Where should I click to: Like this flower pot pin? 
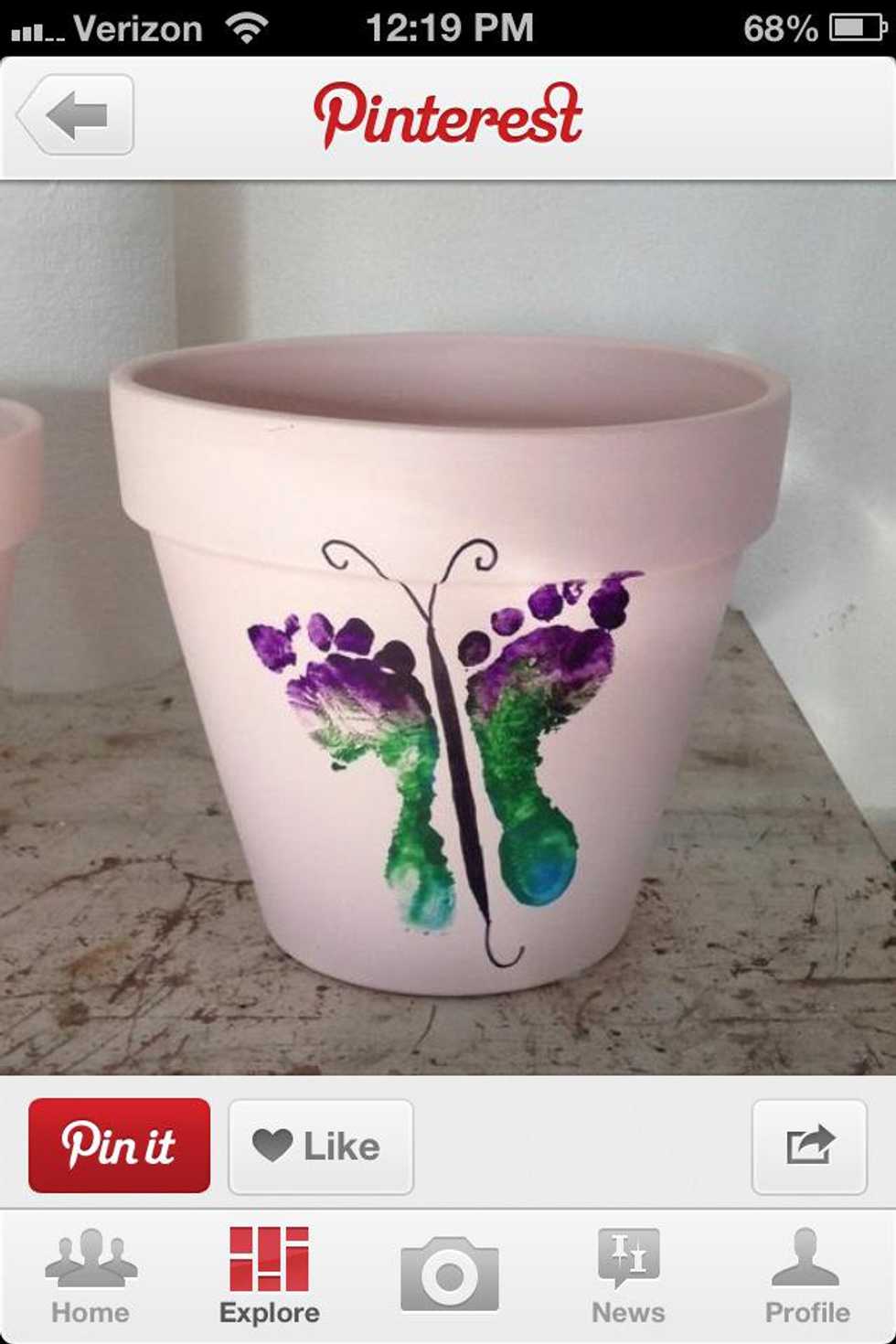click(320, 1147)
